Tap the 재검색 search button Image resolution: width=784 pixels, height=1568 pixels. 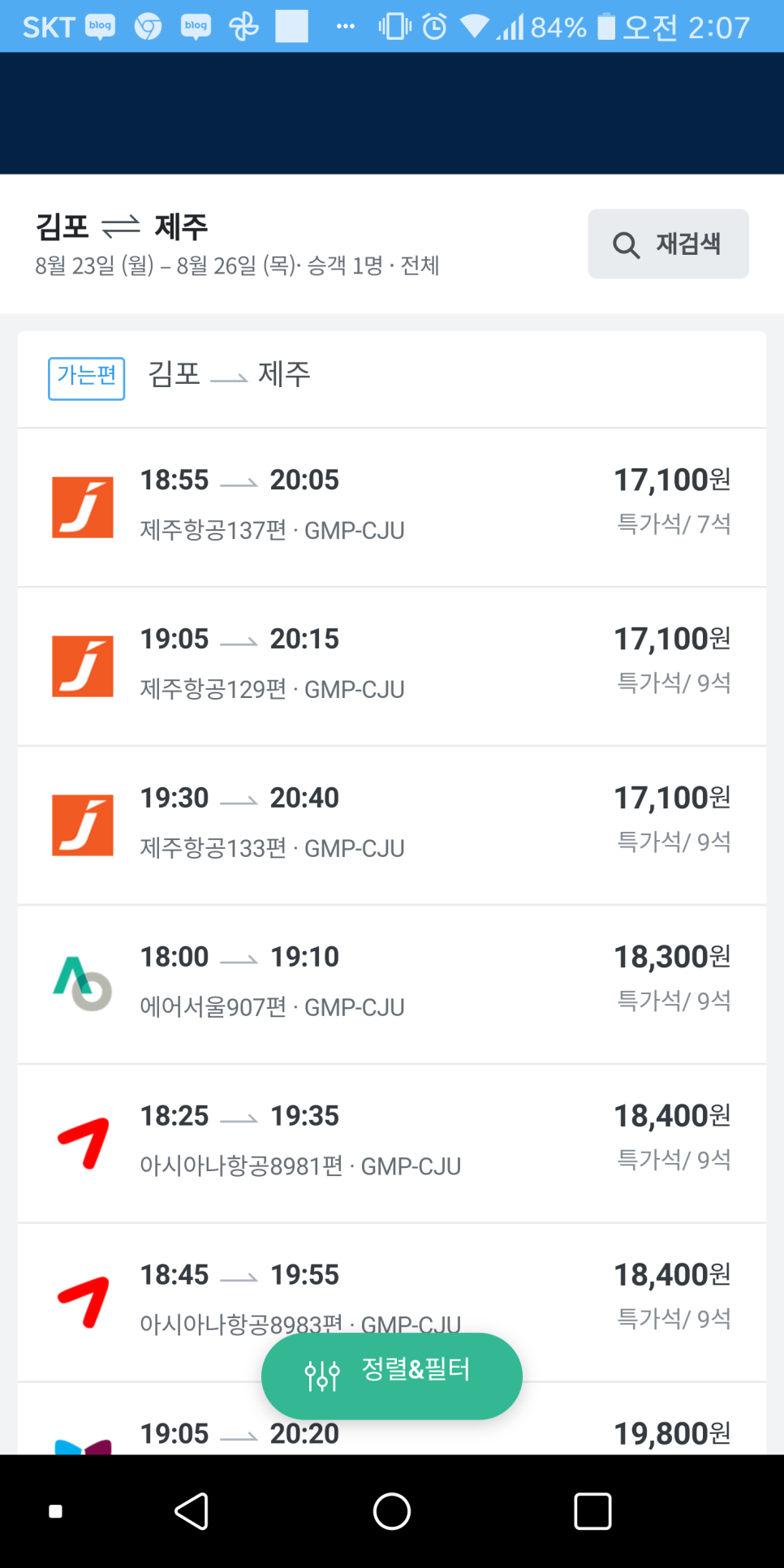(668, 243)
